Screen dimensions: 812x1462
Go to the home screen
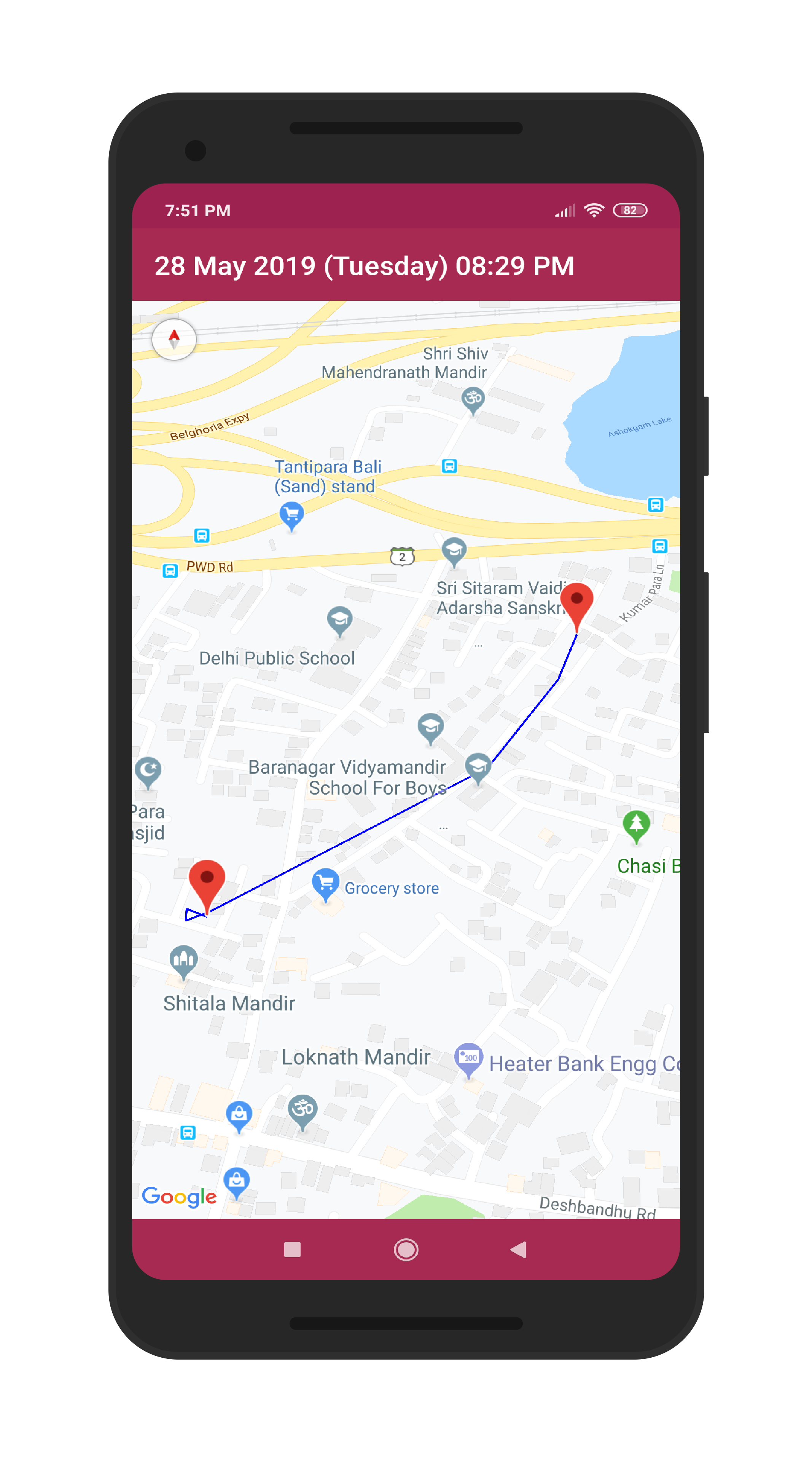[x=406, y=1249]
